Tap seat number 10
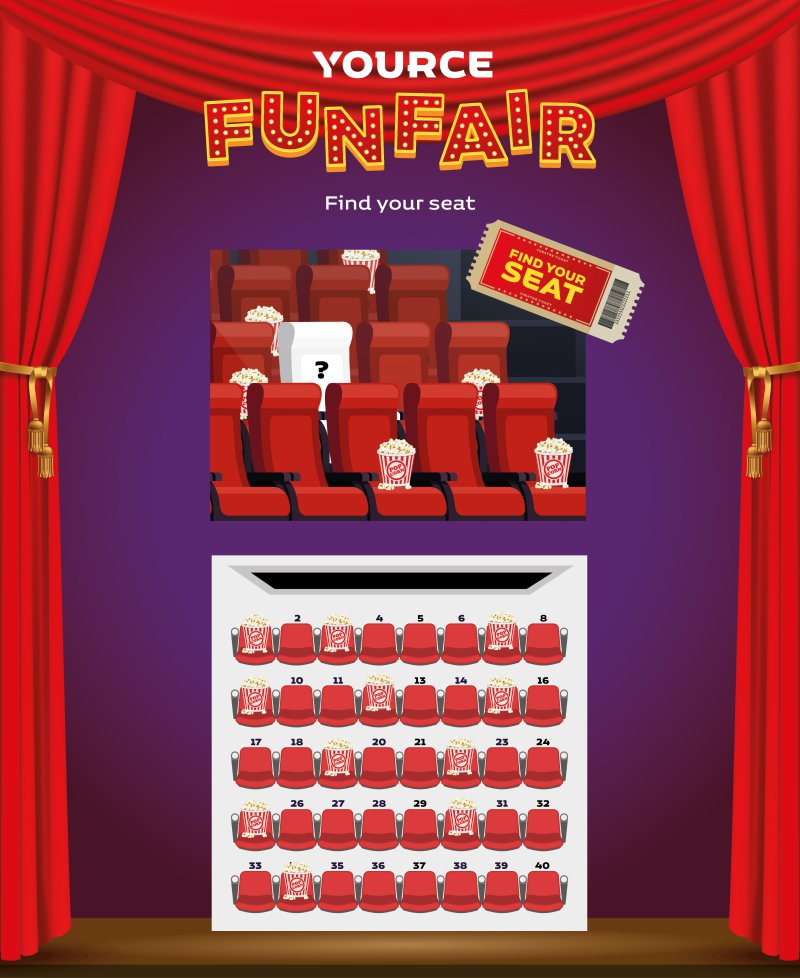Screen dimensions: 800x978 297,705
